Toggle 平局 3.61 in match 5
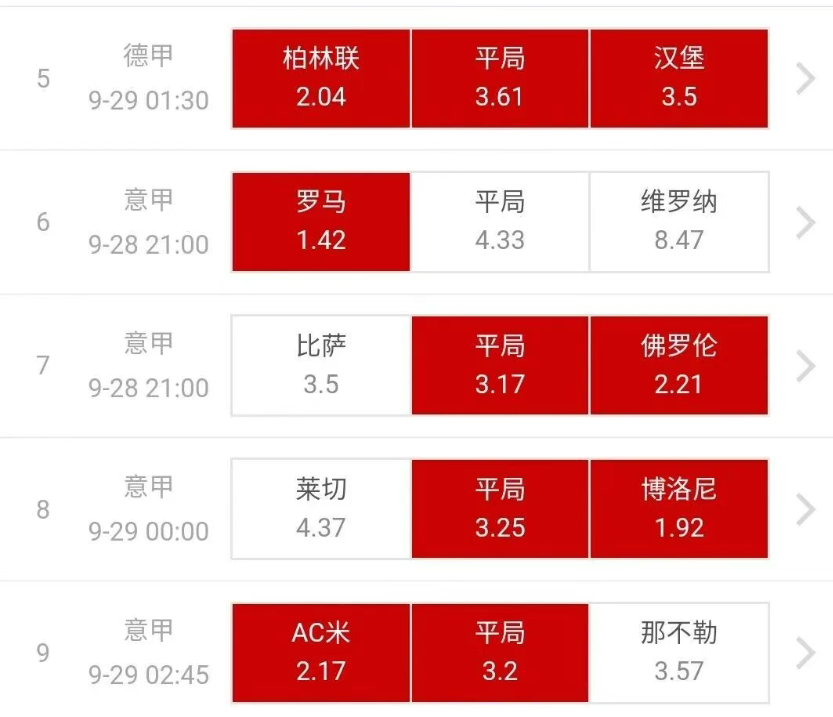This screenshot has height=717, width=833. coord(500,78)
